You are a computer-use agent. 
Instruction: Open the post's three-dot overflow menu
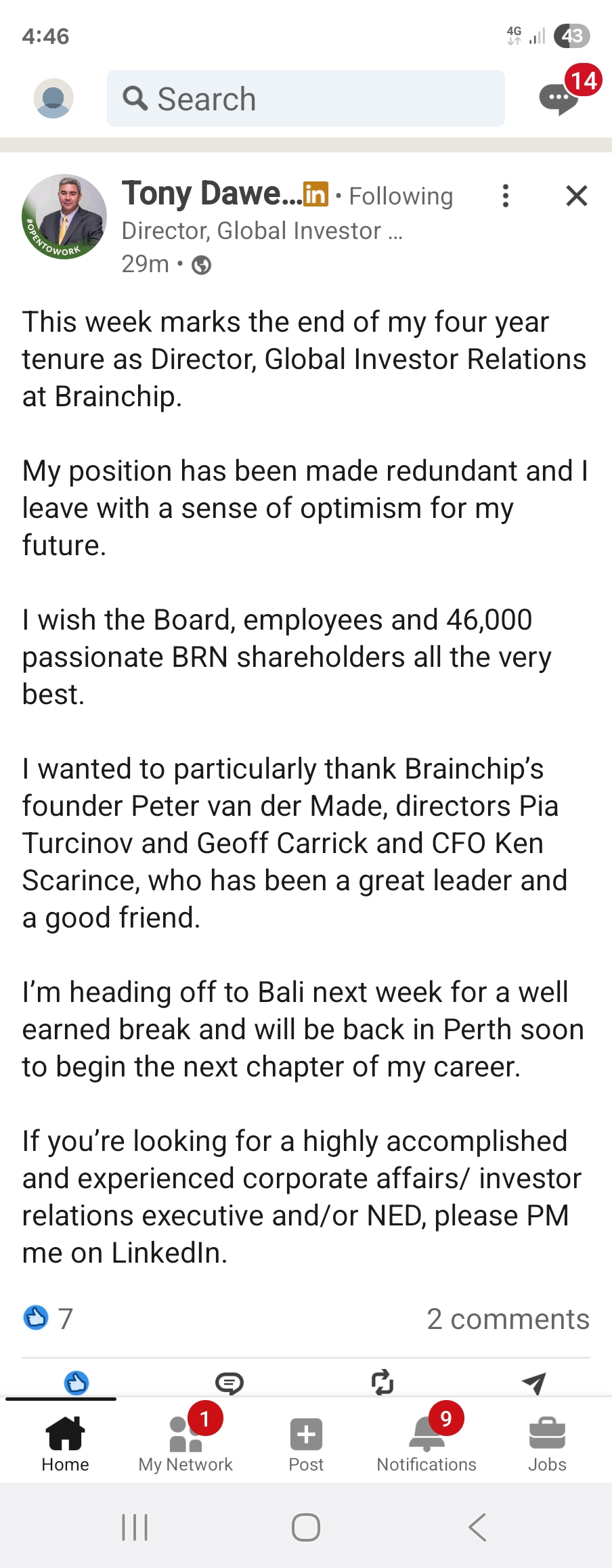(505, 196)
